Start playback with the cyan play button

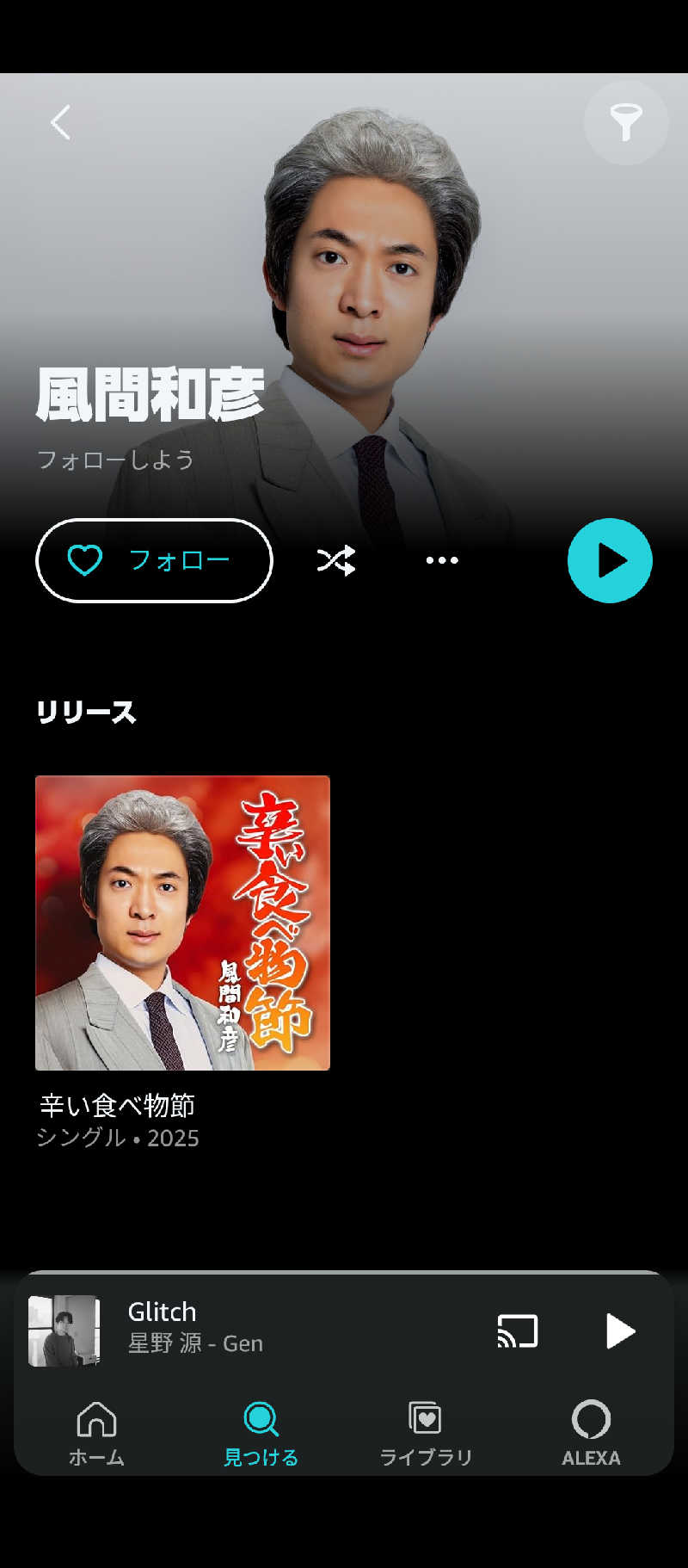tap(610, 560)
